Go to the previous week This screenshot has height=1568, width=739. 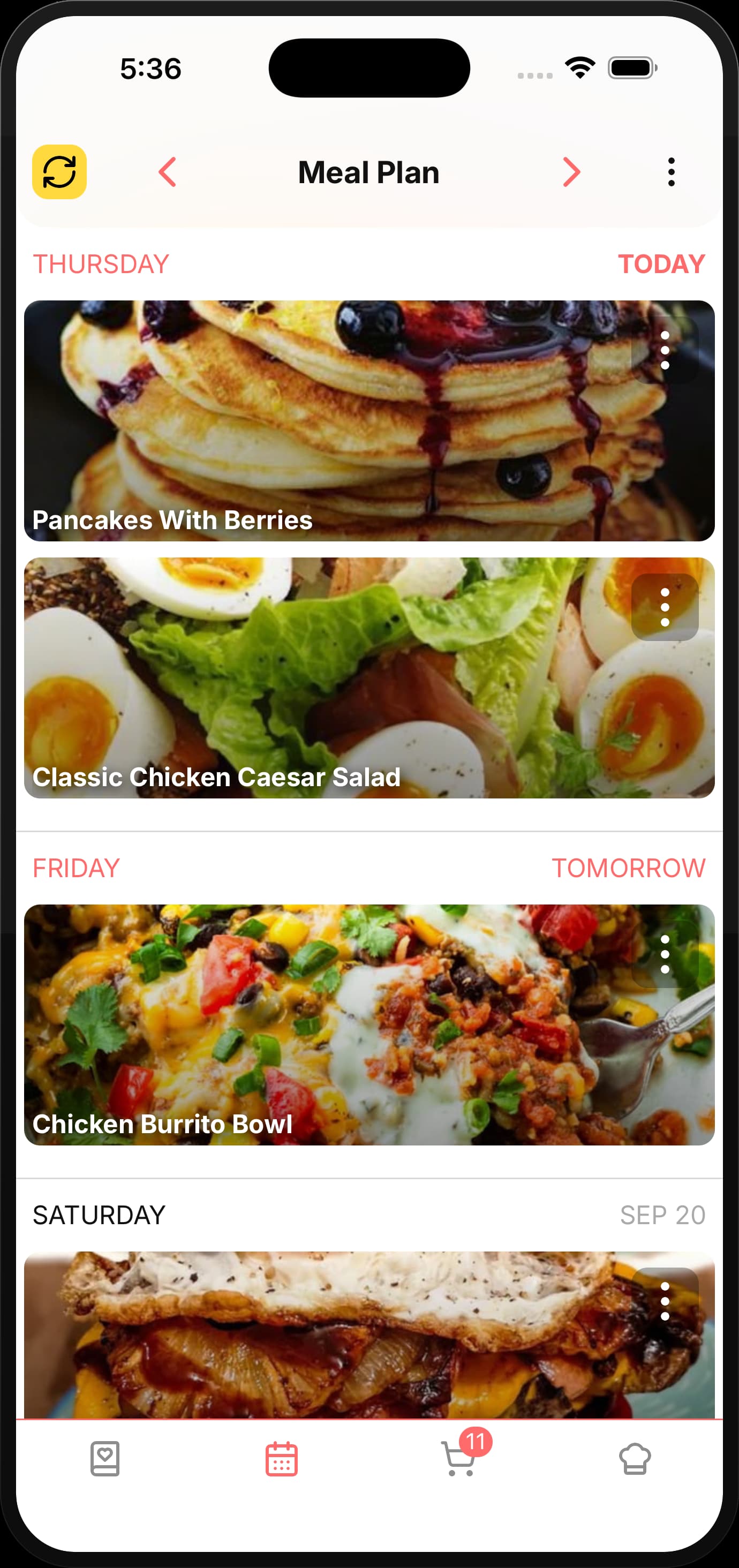[168, 172]
